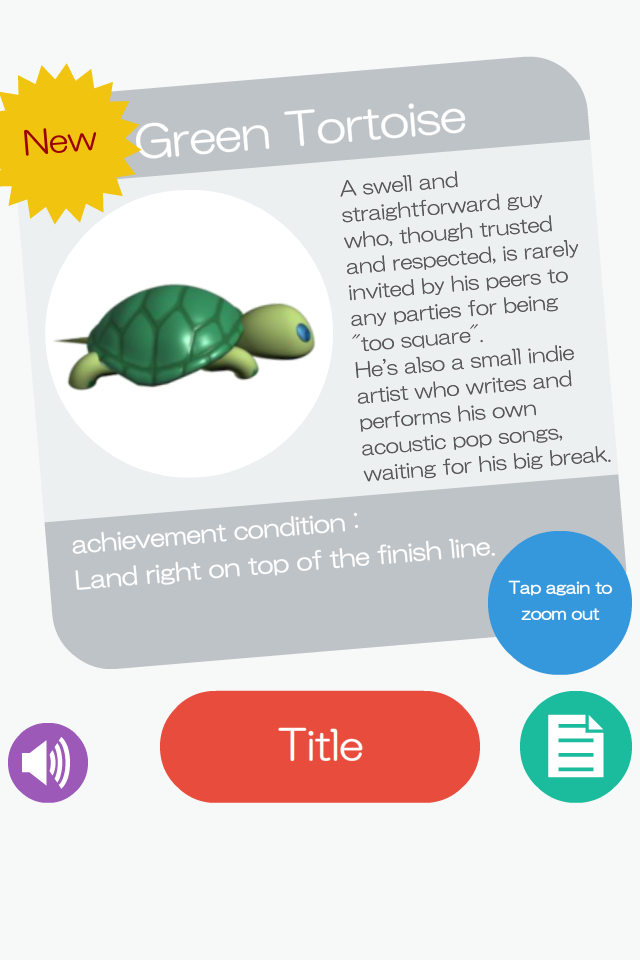Screen dimensions: 640x960
Task: Go back to the Title screen
Action: tap(320, 746)
